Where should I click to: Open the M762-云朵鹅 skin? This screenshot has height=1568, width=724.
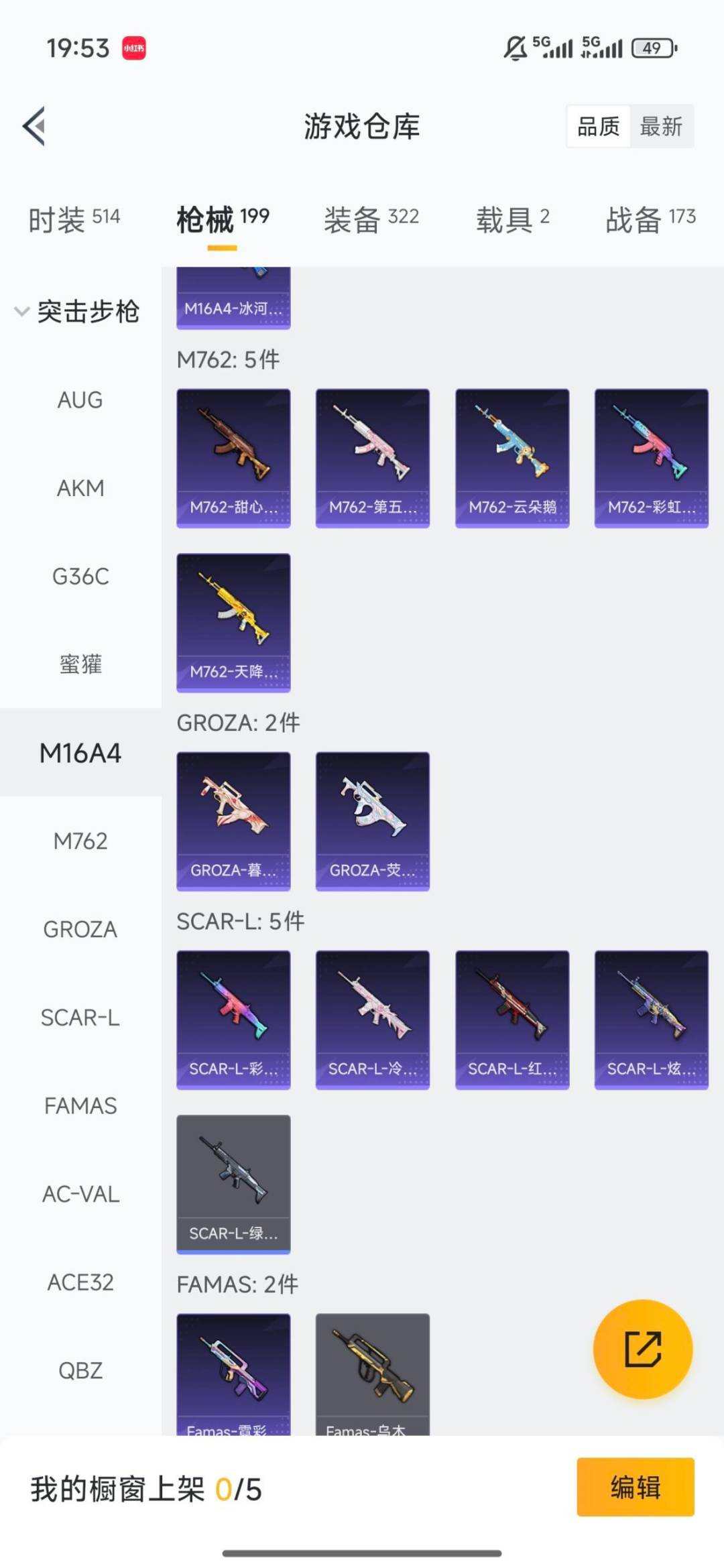click(512, 458)
